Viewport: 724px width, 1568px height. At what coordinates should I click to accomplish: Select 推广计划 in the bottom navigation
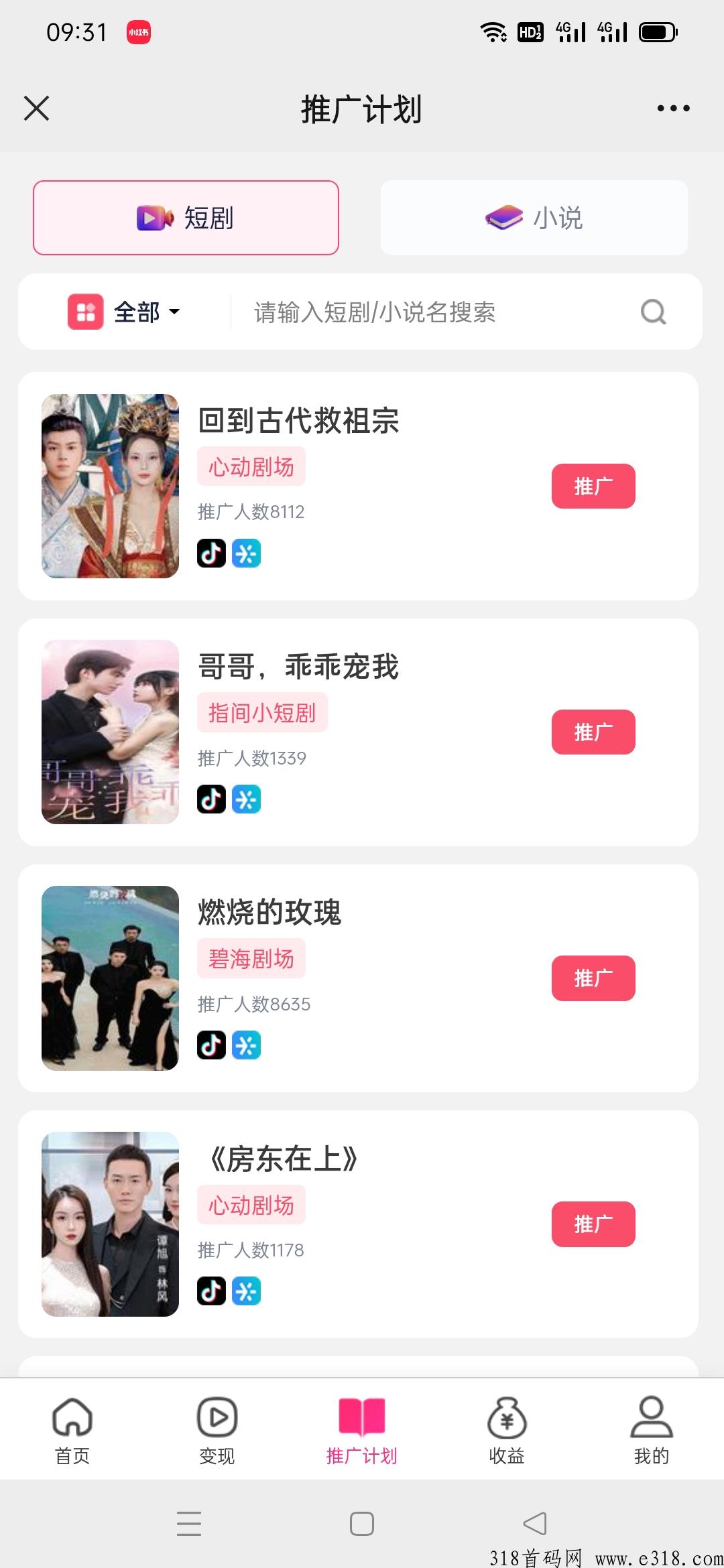pyautogui.click(x=362, y=1430)
